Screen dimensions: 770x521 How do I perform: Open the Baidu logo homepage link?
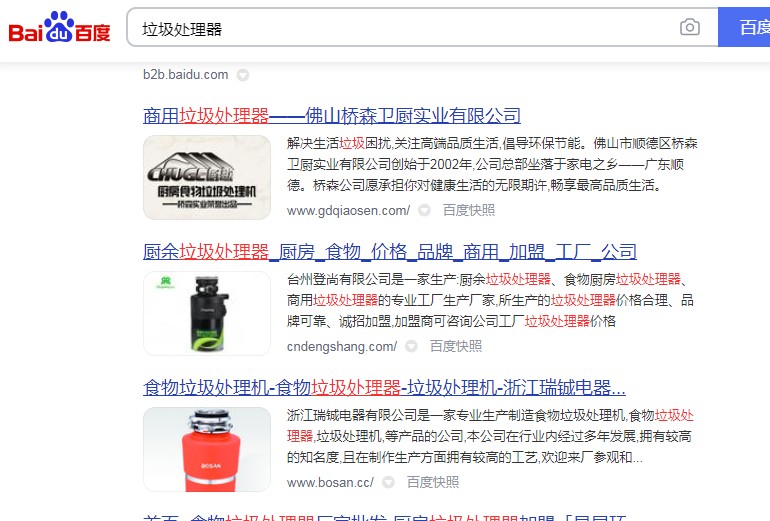tap(60, 28)
